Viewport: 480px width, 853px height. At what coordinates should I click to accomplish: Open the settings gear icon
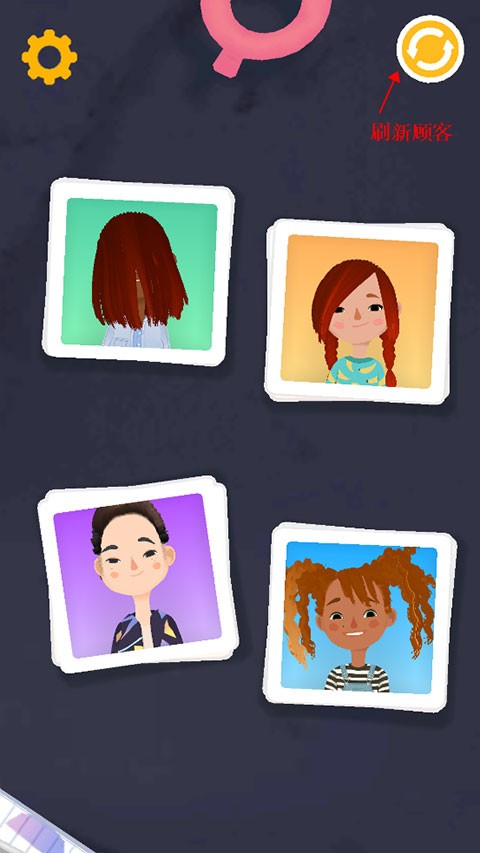(x=49, y=57)
